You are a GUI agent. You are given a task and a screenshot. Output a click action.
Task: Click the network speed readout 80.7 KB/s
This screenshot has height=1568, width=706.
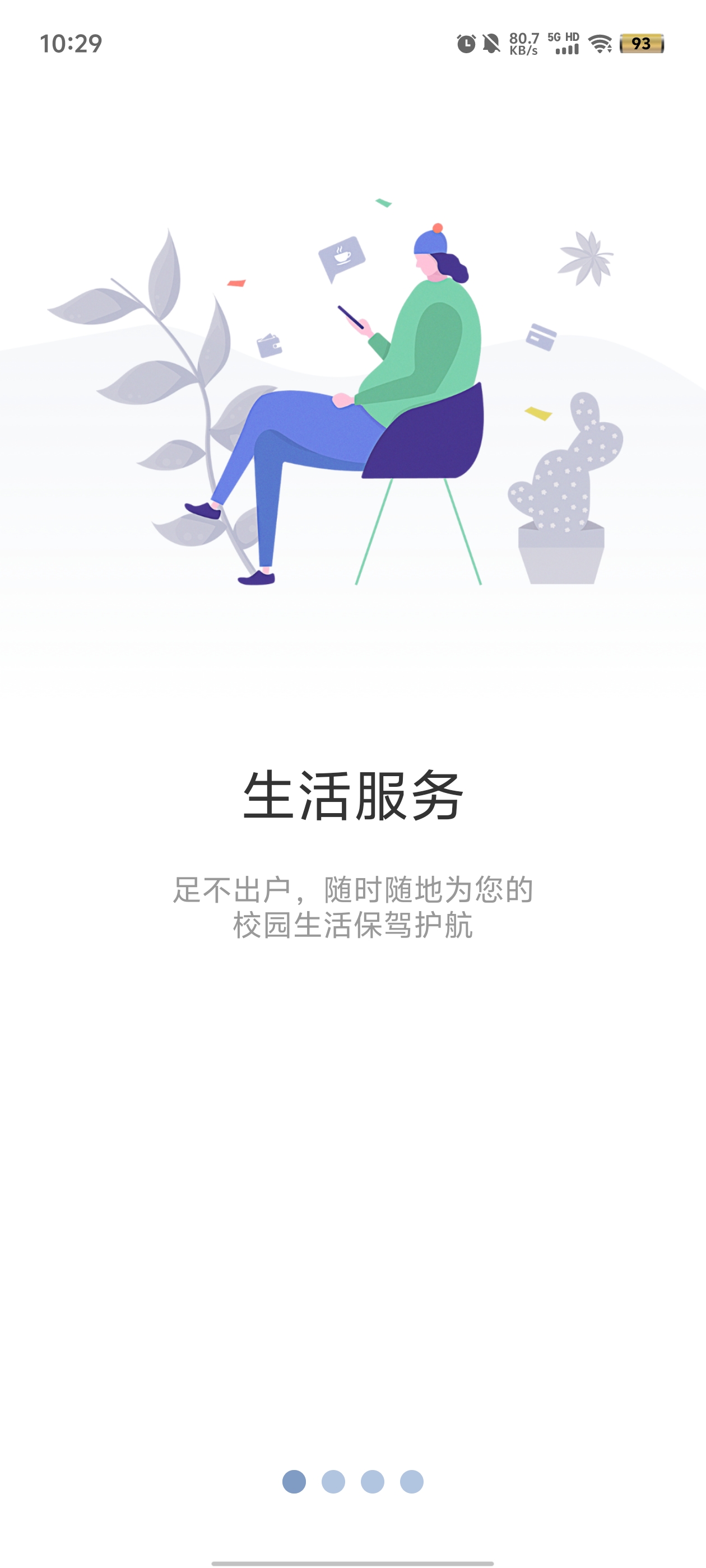coord(523,44)
